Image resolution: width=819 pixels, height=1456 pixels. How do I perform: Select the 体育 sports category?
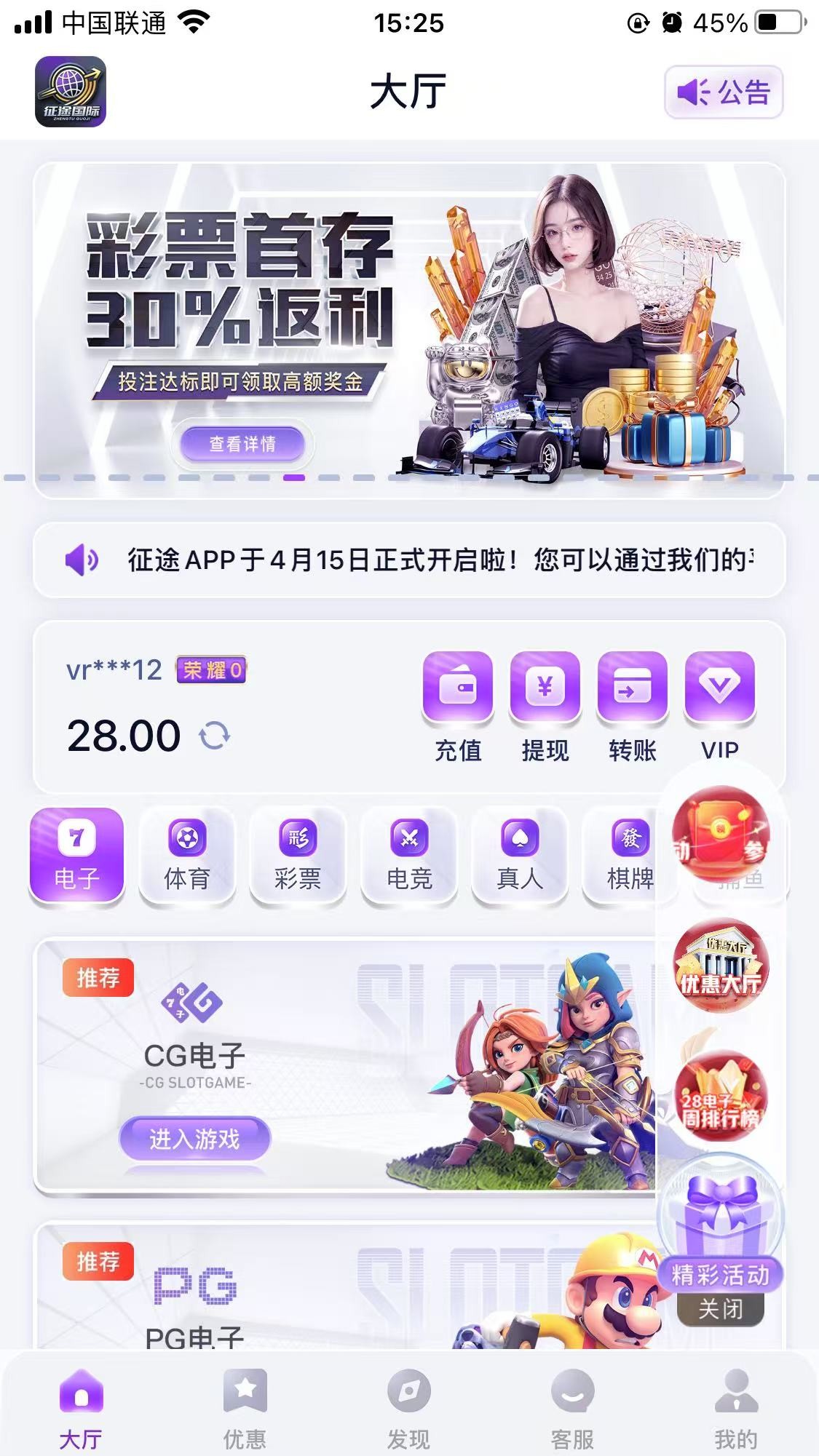point(187,856)
